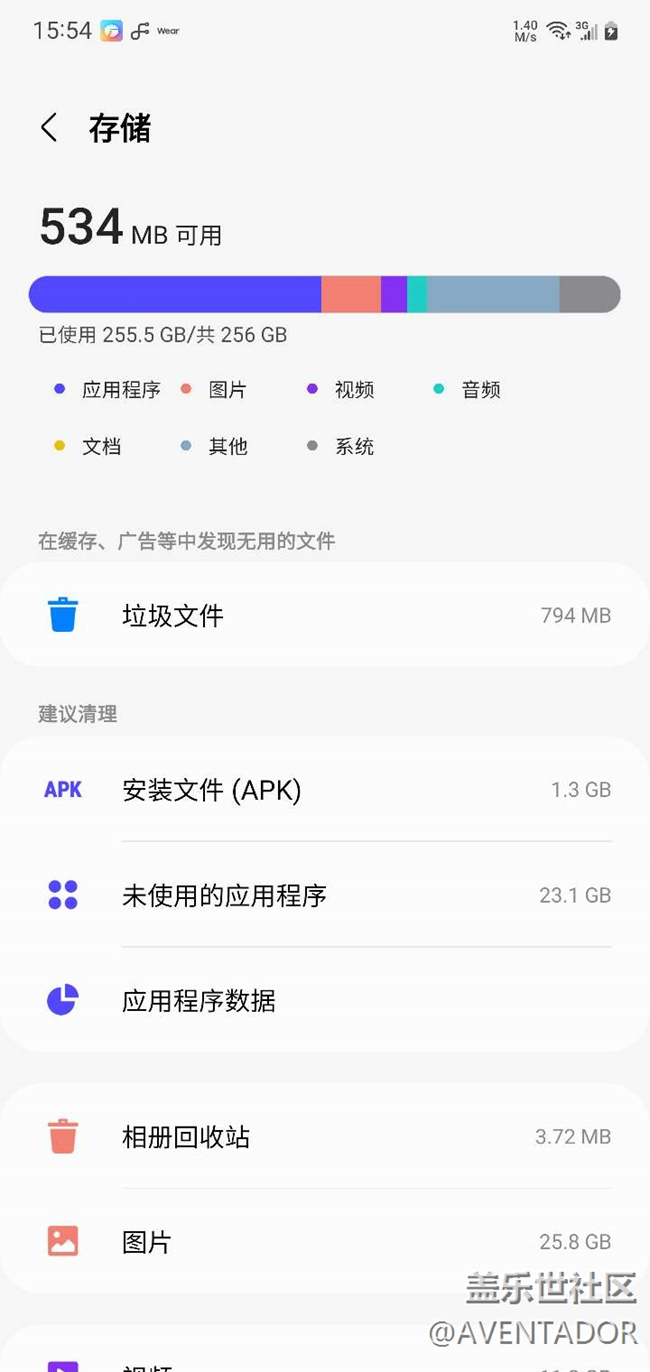Open 垃圾文件 cleanup row
650x1372 pixels.
(x=325, y=615)
